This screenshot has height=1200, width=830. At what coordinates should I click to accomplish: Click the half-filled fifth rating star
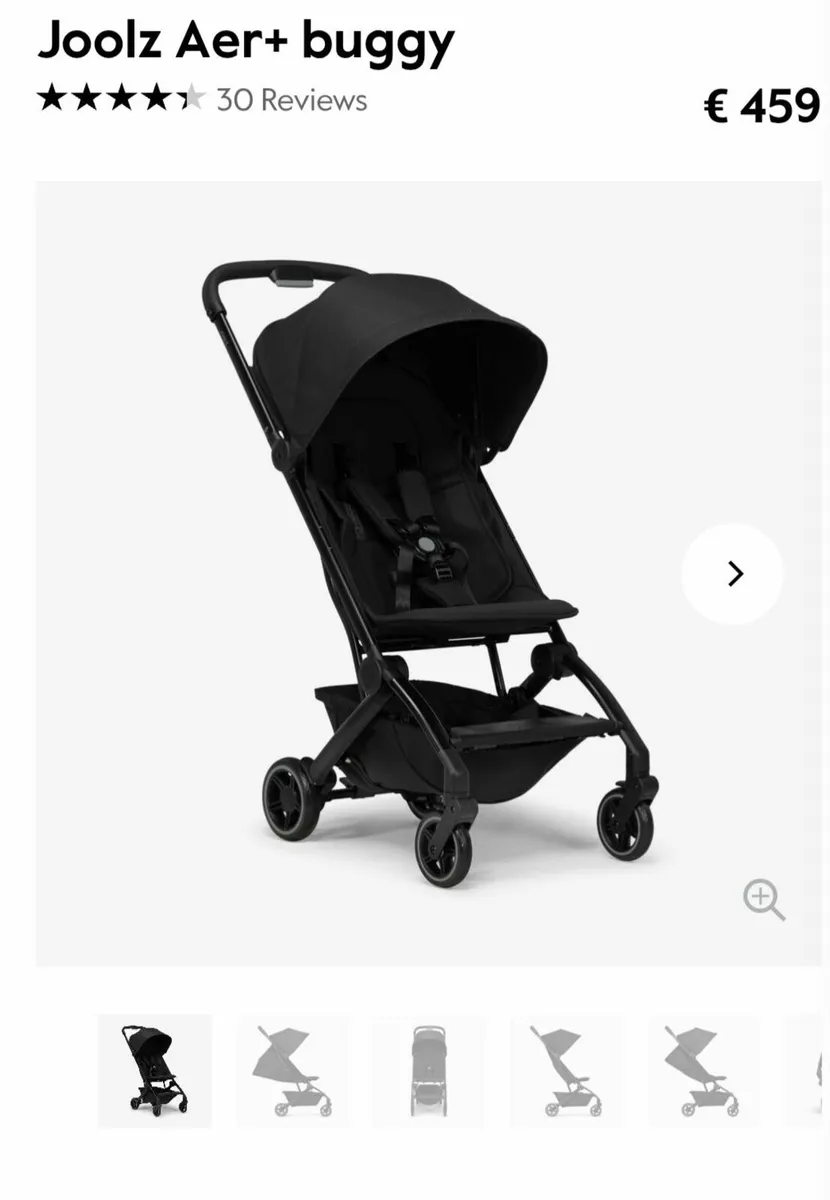coord(189,99)
